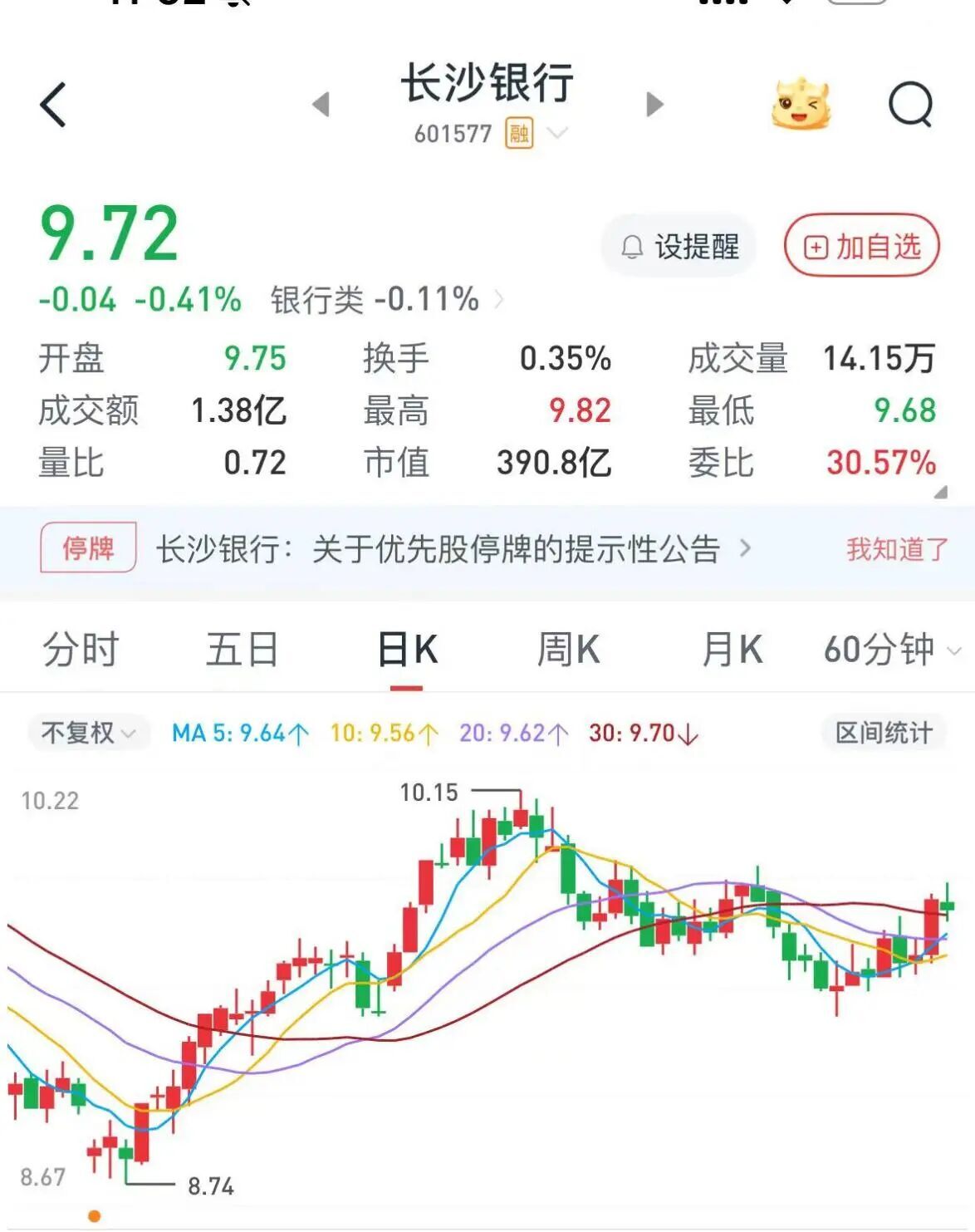
Task: Switch to the 五日 chart tab
Action: (242, 650)
